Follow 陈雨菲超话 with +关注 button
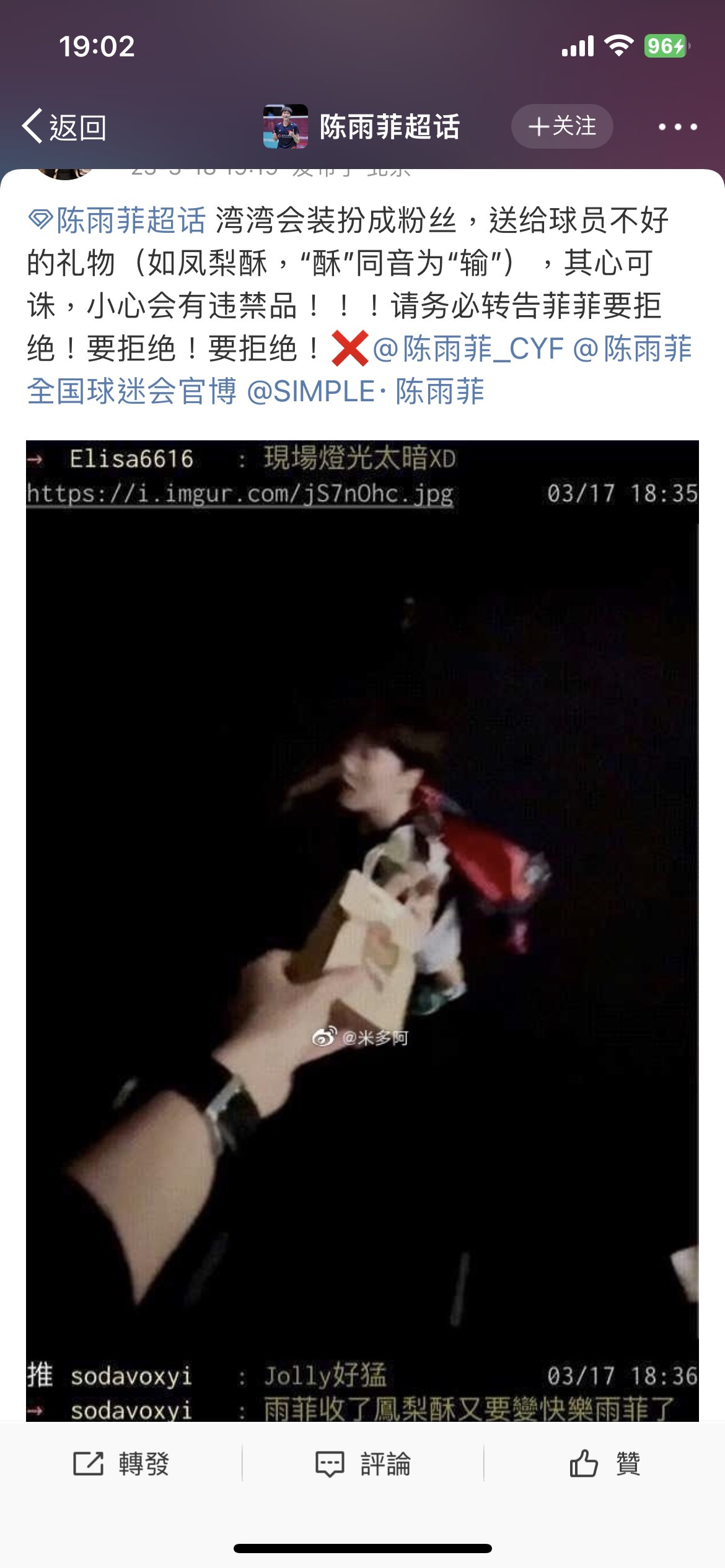The image size is (725, 1568). tap(561, 126)
